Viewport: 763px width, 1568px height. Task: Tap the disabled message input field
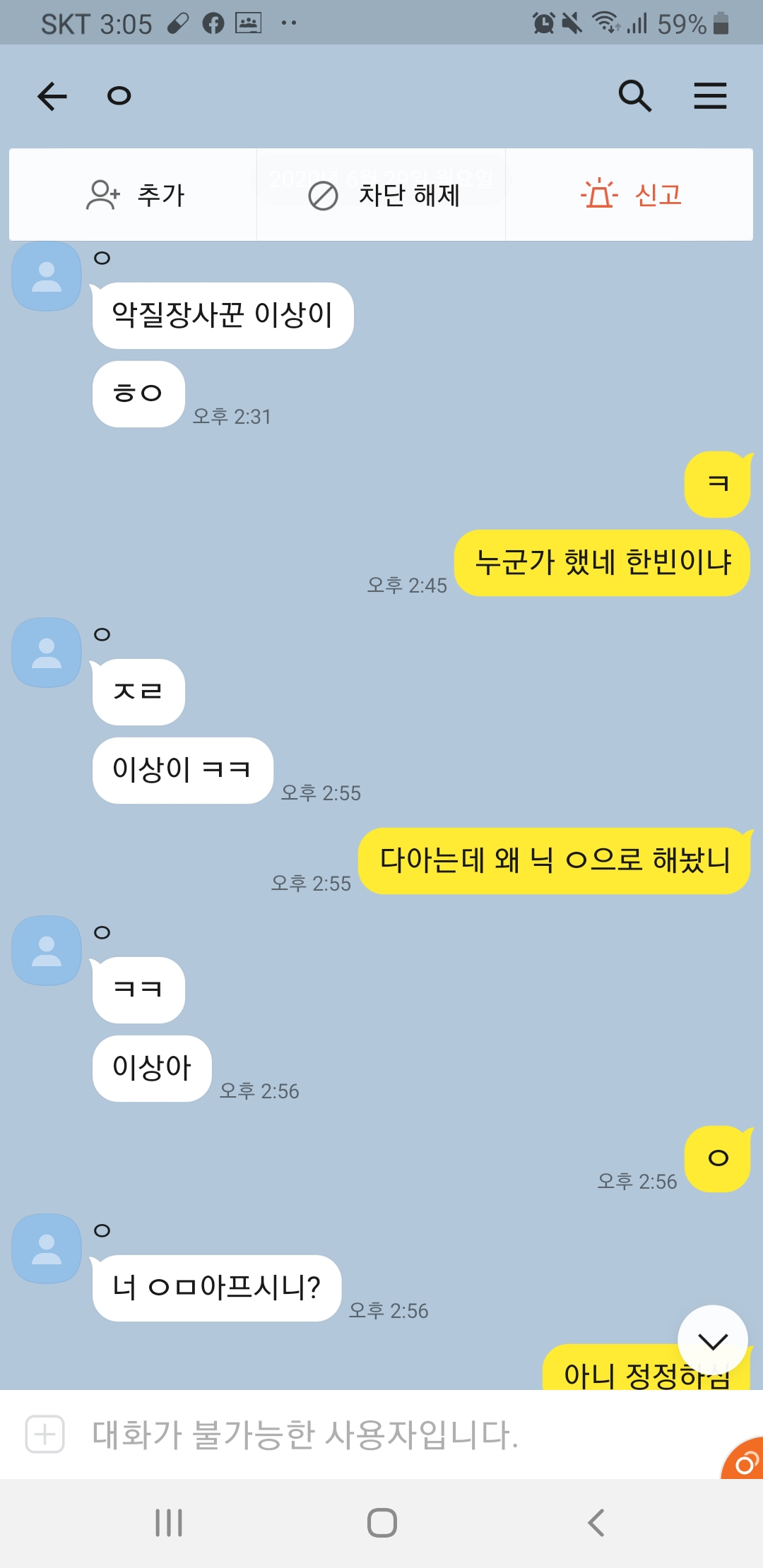[x=353, y=1435]
